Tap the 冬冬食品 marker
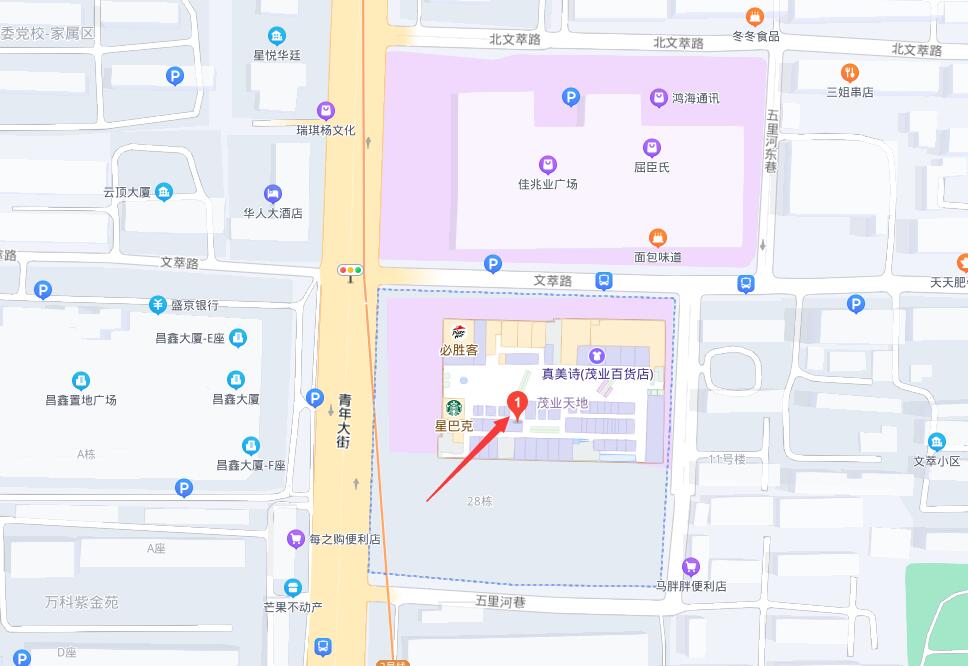The width and height of the screenshot is (968, 666). pos(755,17)
